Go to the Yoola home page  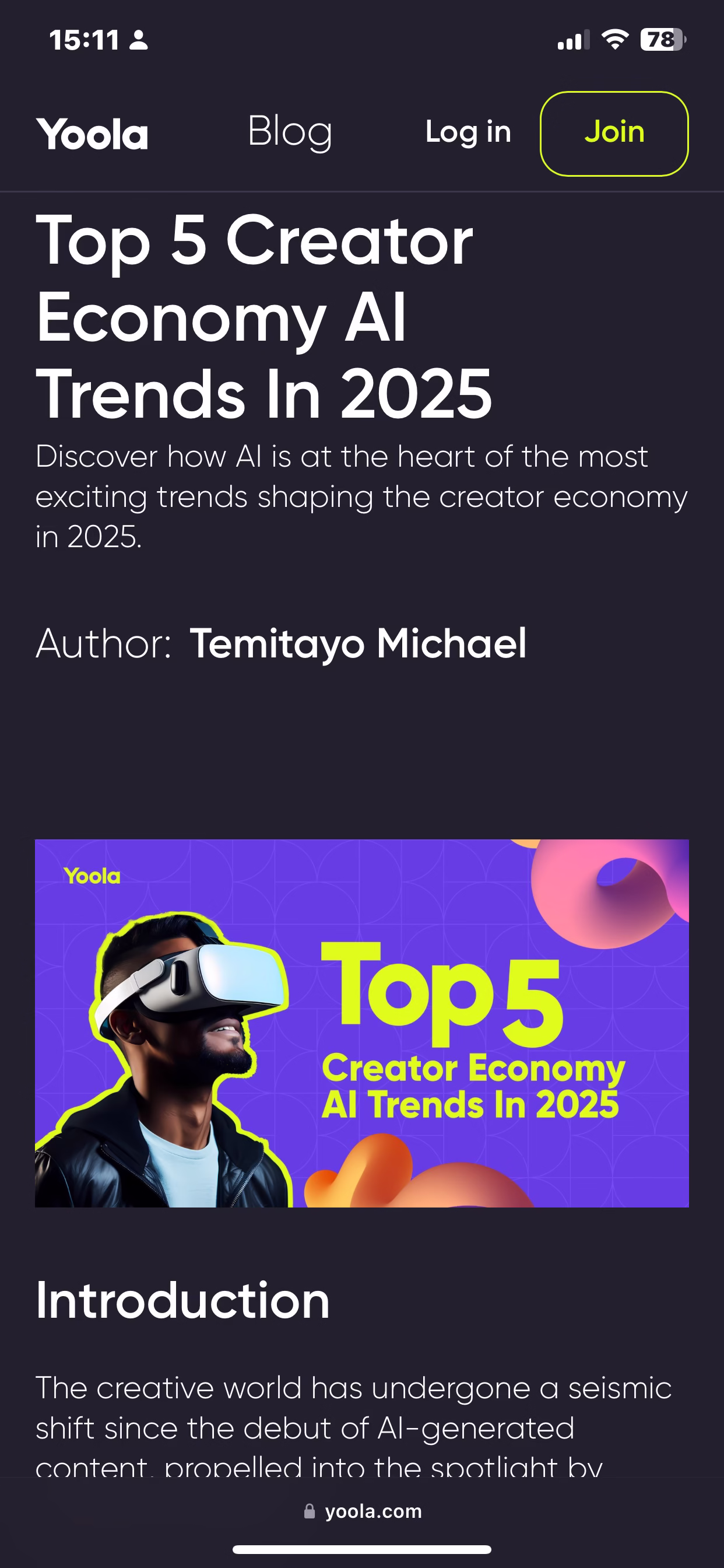tap(92, 134)
